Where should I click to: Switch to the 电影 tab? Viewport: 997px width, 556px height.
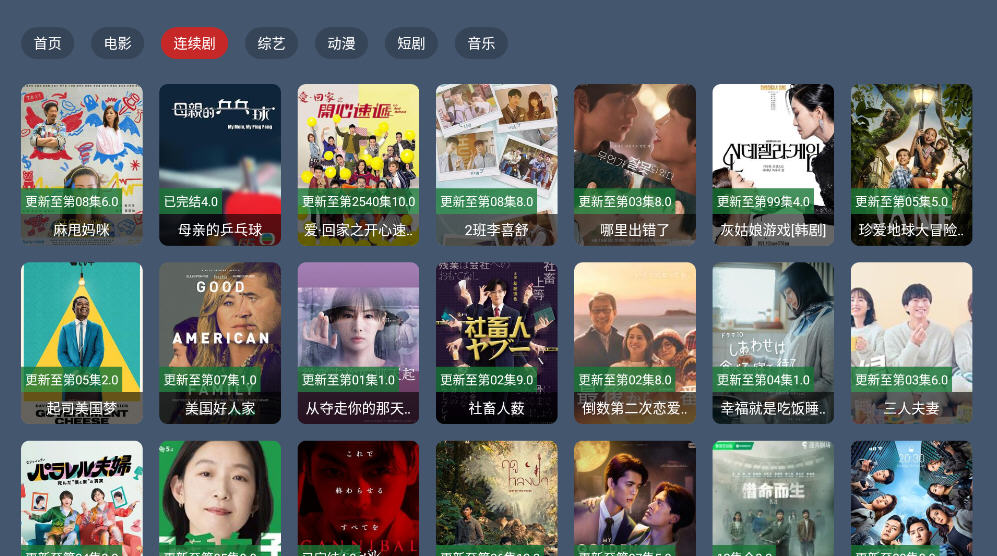(x=117, y=44)
